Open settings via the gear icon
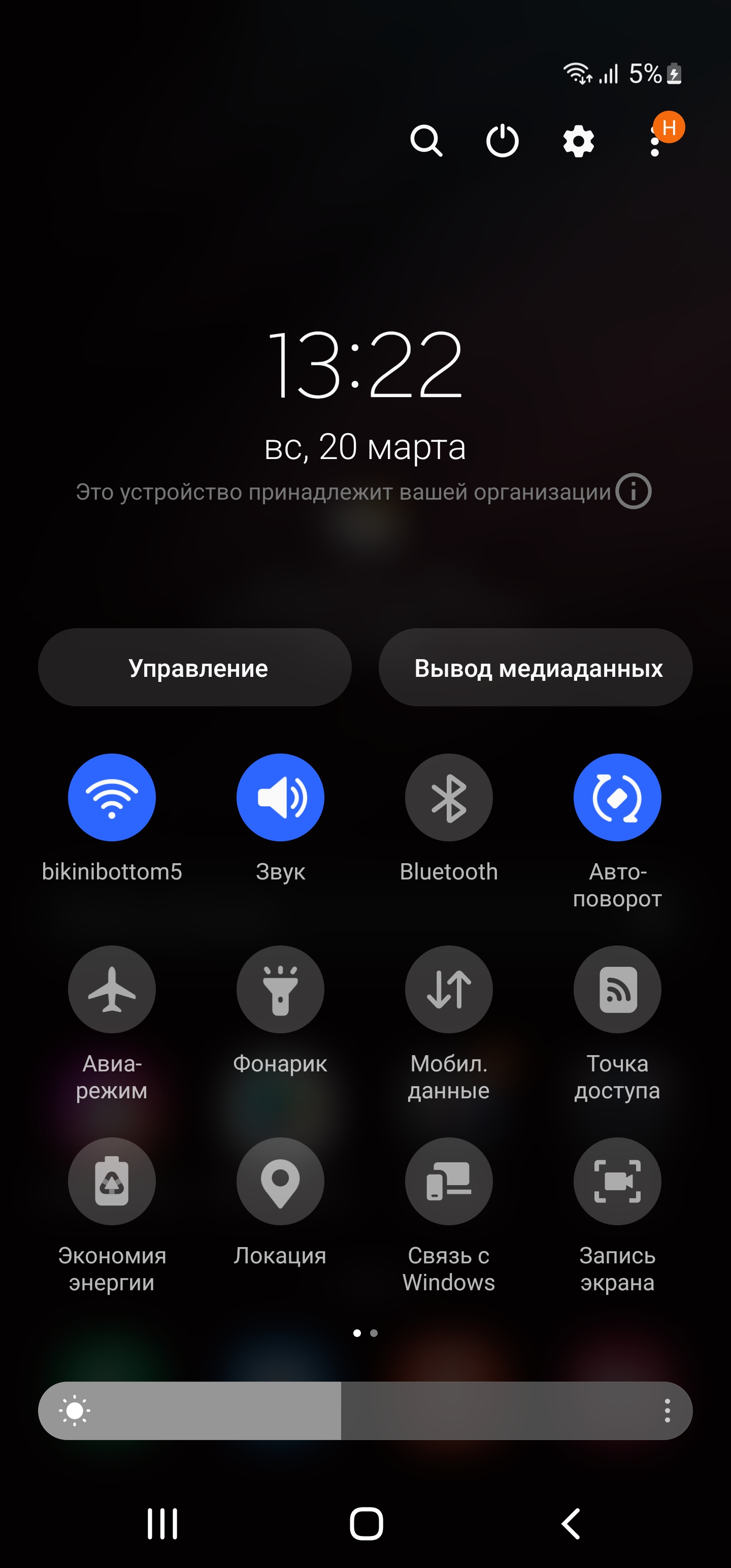This screenshot has width=731, height=1568. 578,141
